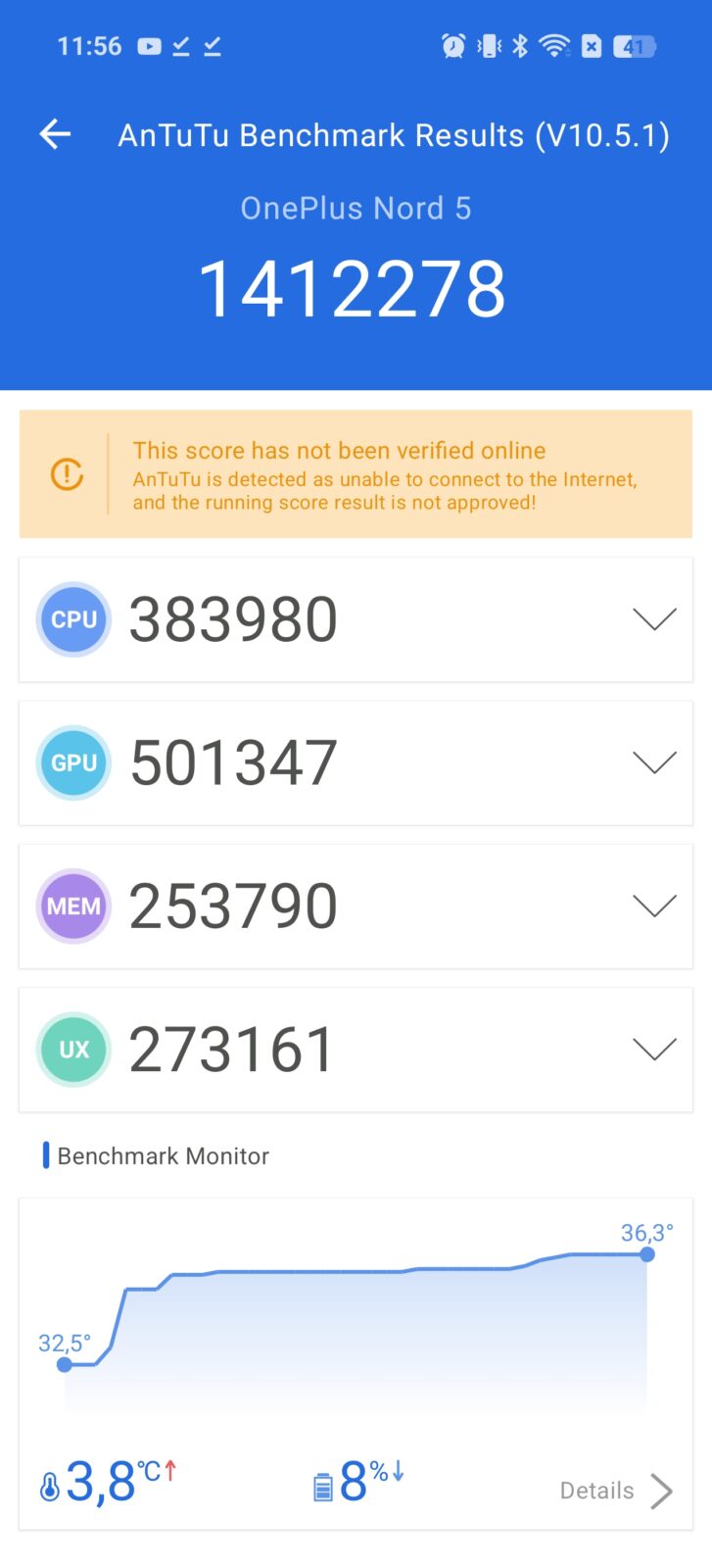
Task: Open Benchmark Monitor details
Action: point(616,1490)
